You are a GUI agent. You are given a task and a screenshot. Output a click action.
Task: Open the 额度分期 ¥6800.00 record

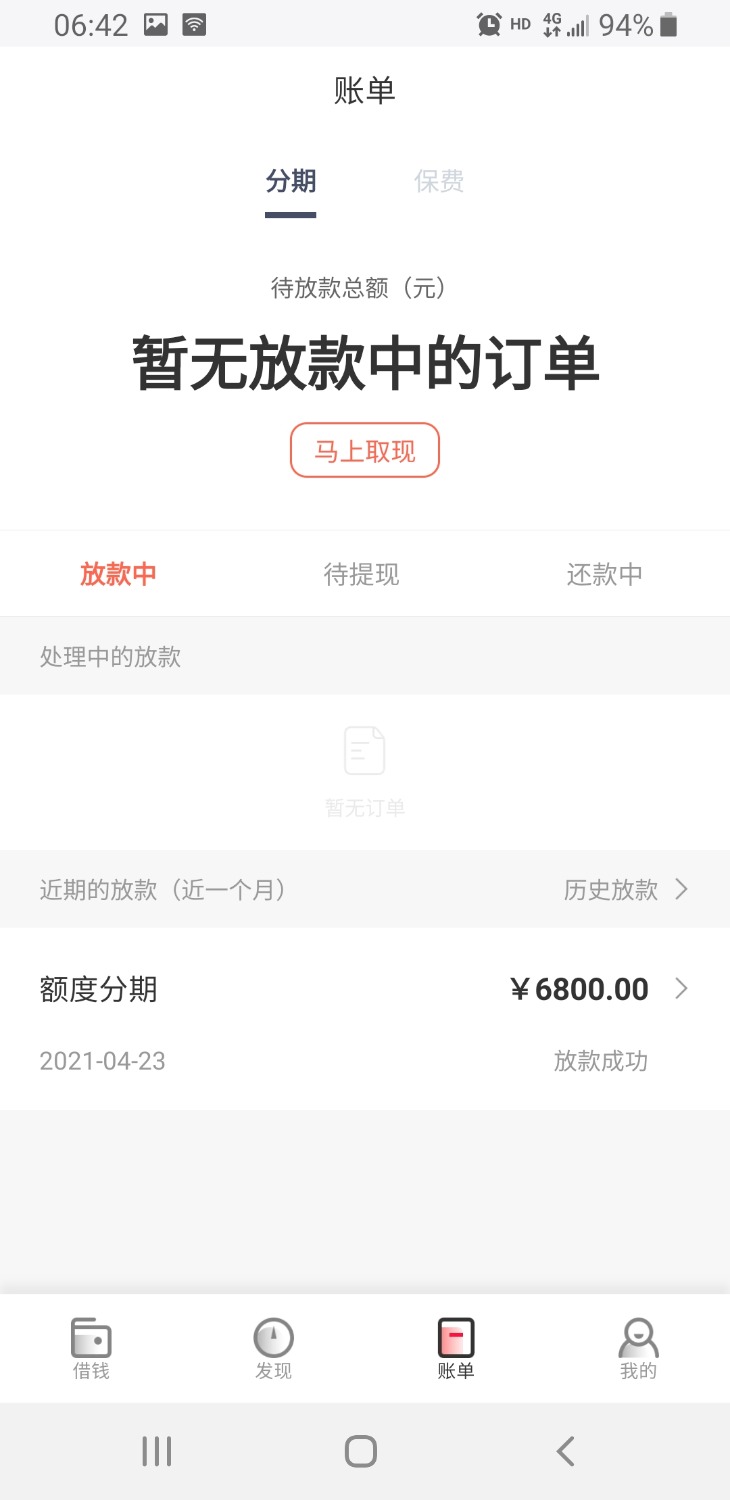click(365, 1019)
